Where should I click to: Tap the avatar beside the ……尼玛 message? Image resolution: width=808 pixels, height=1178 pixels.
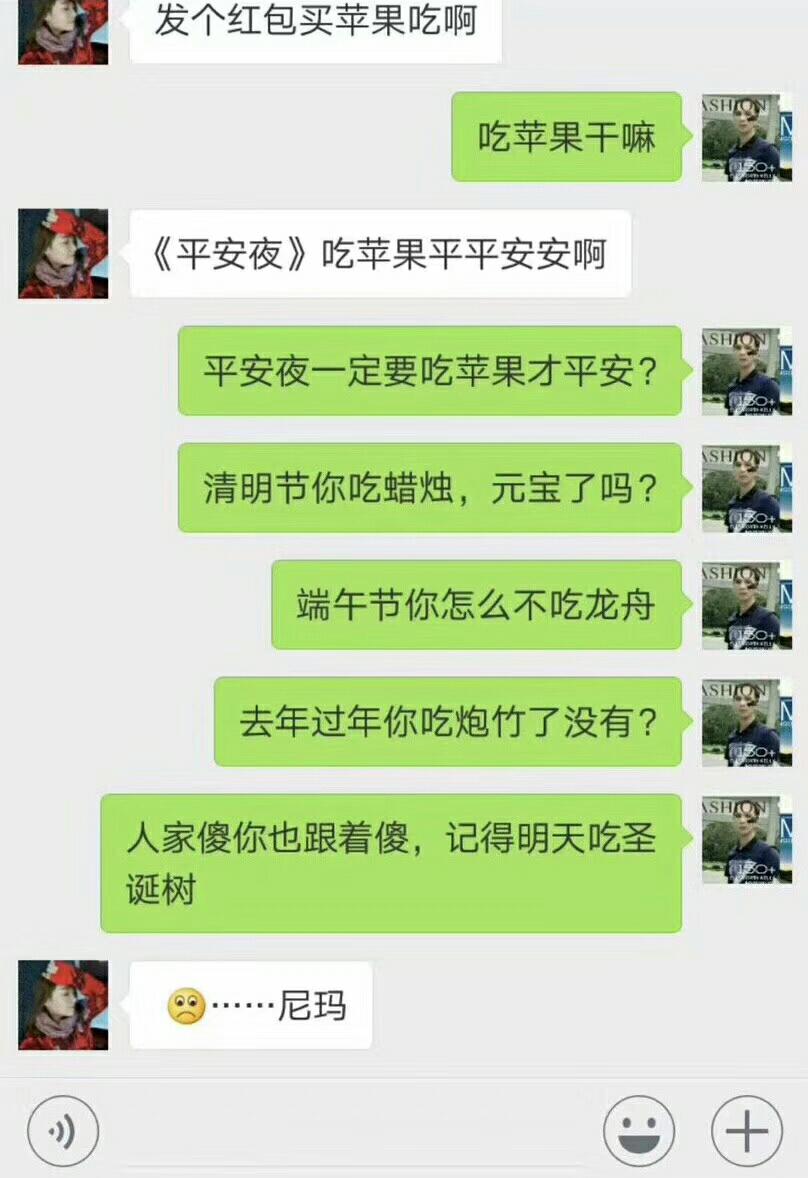tap(63, 1005)
